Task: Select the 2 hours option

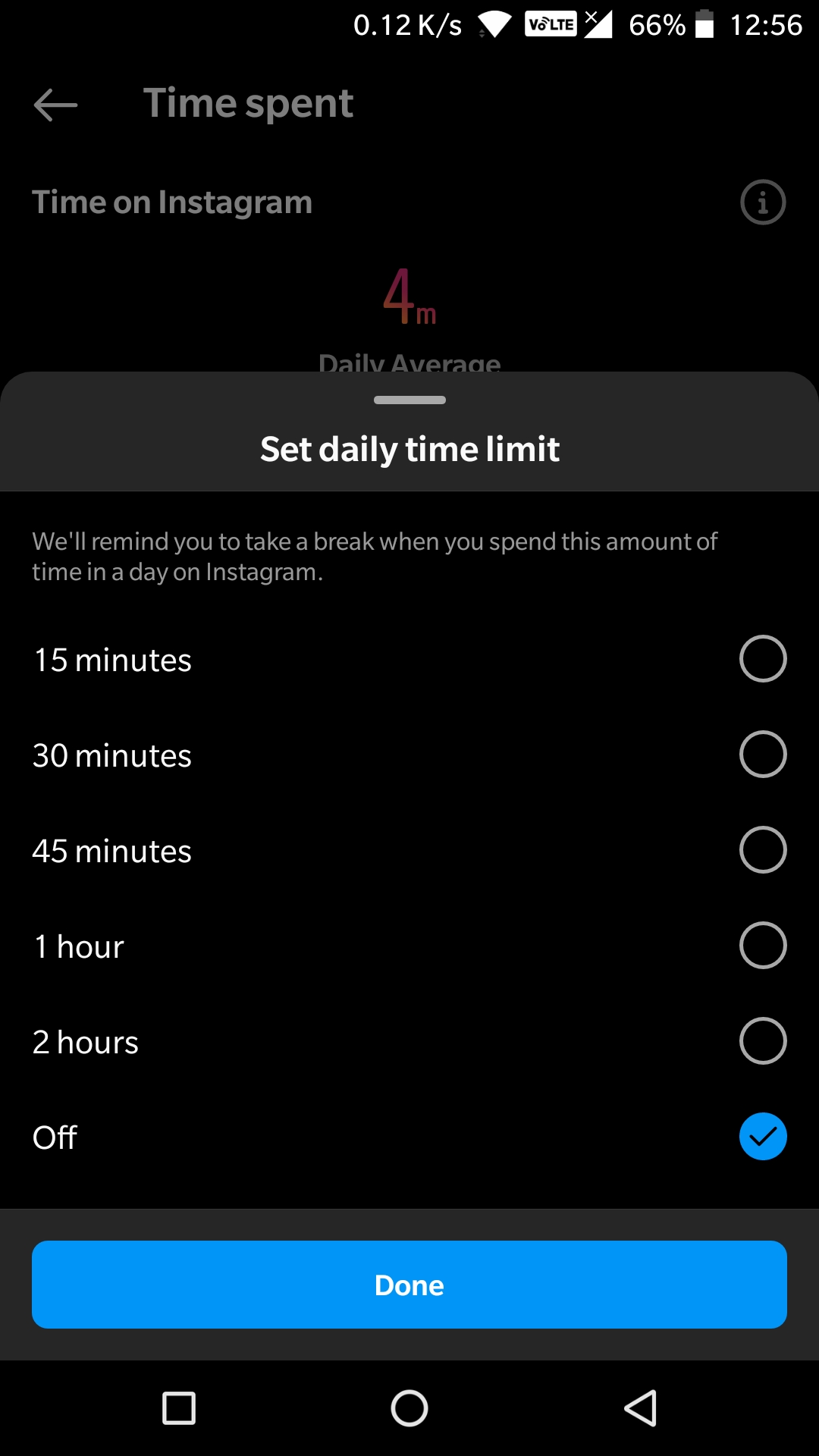Action: coord(409,1041)
